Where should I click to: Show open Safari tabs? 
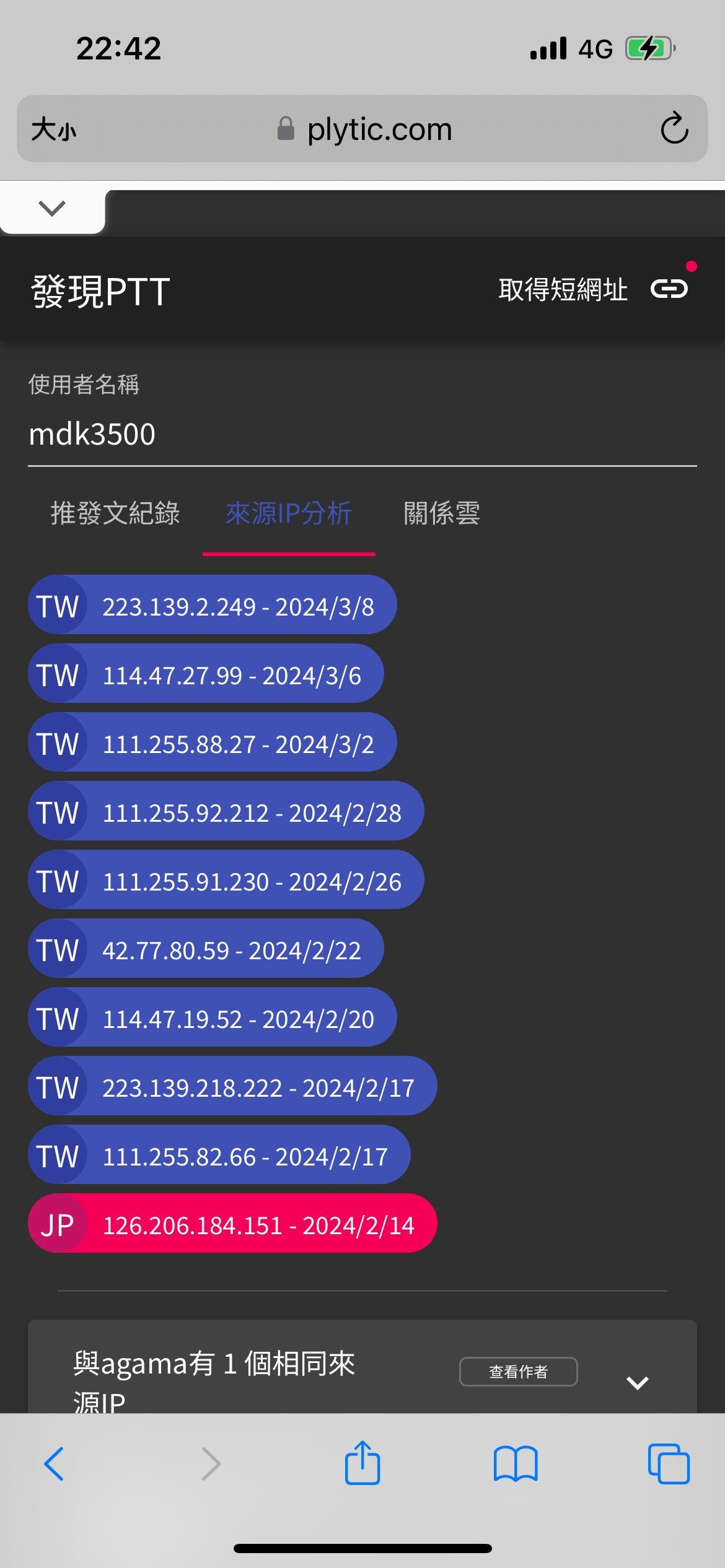(x=668, y=1464)
